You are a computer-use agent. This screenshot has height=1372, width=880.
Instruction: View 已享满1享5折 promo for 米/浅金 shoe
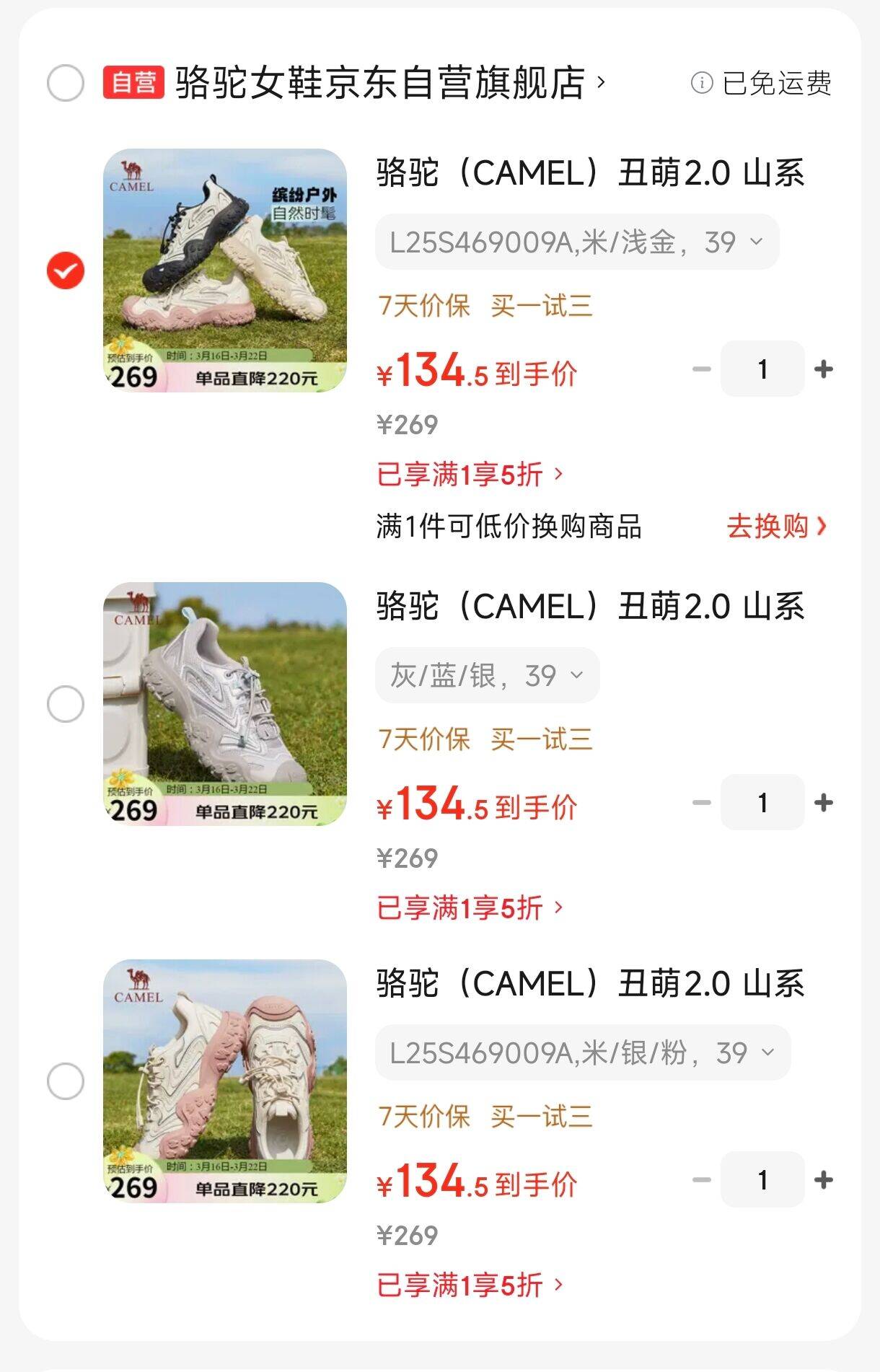(470, 475)
